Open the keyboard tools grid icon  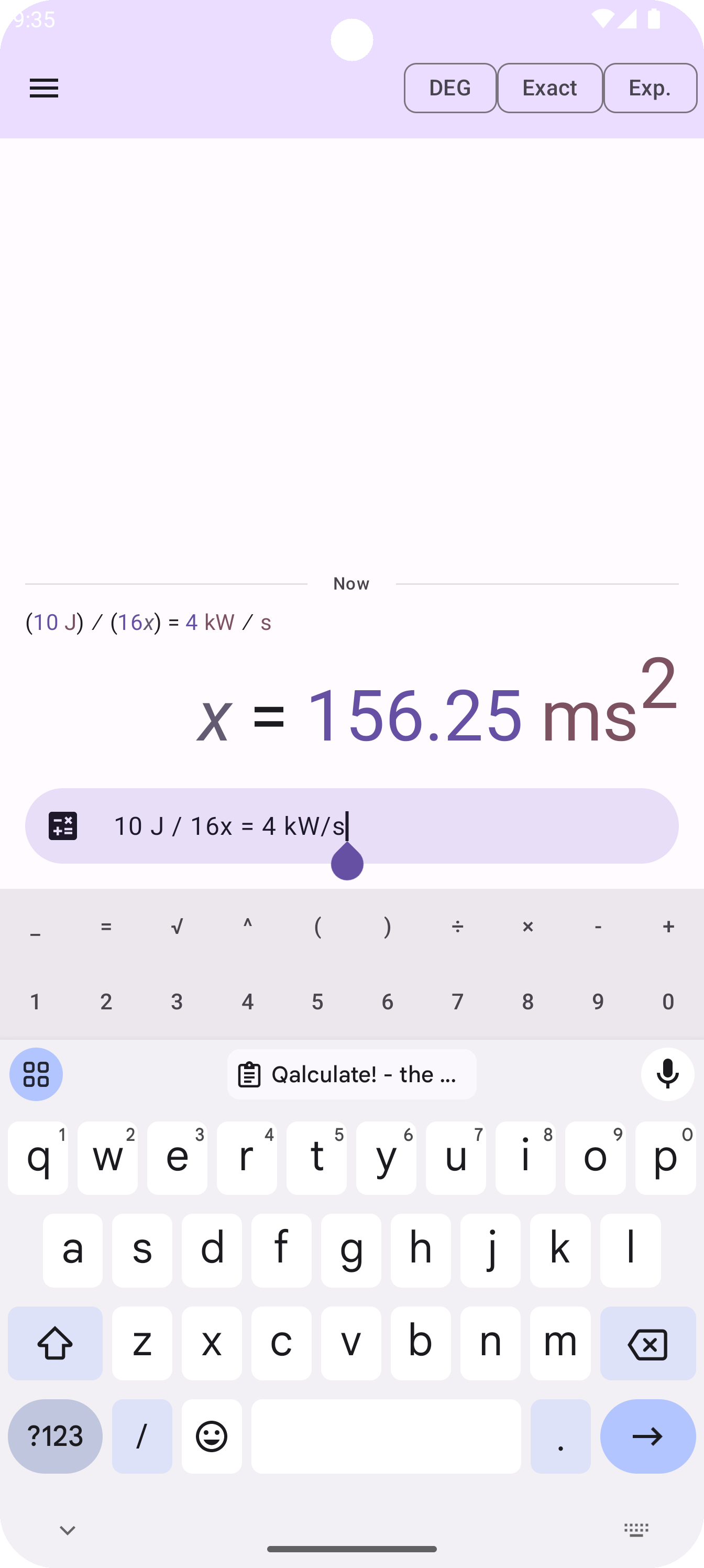[36, 1074]
